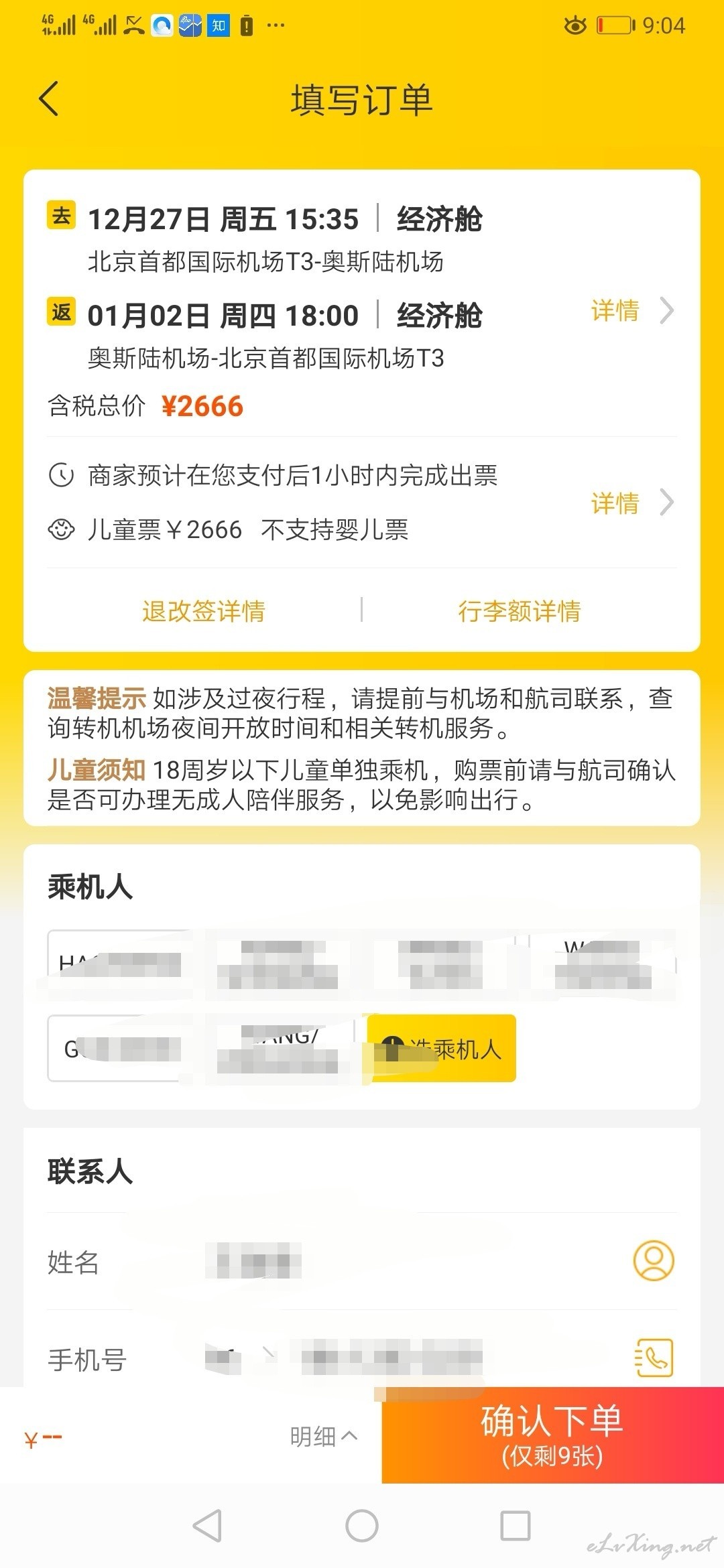Viewport: 724px width, 1568px height.
Task: Pick contact from the profile icon beside 姓名
Action: coord(654,1261)
